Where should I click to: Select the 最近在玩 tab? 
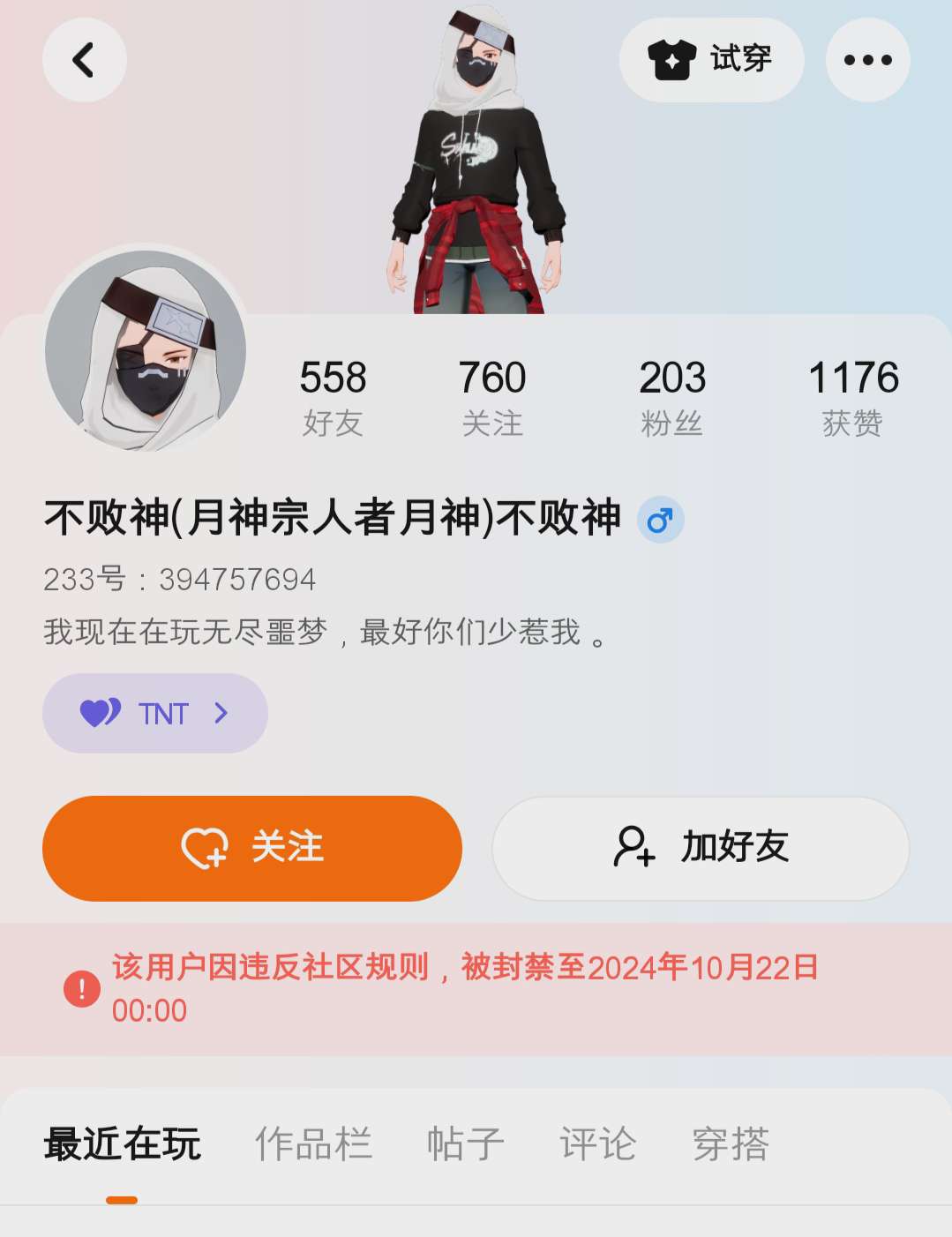[x=123, y=1144]
